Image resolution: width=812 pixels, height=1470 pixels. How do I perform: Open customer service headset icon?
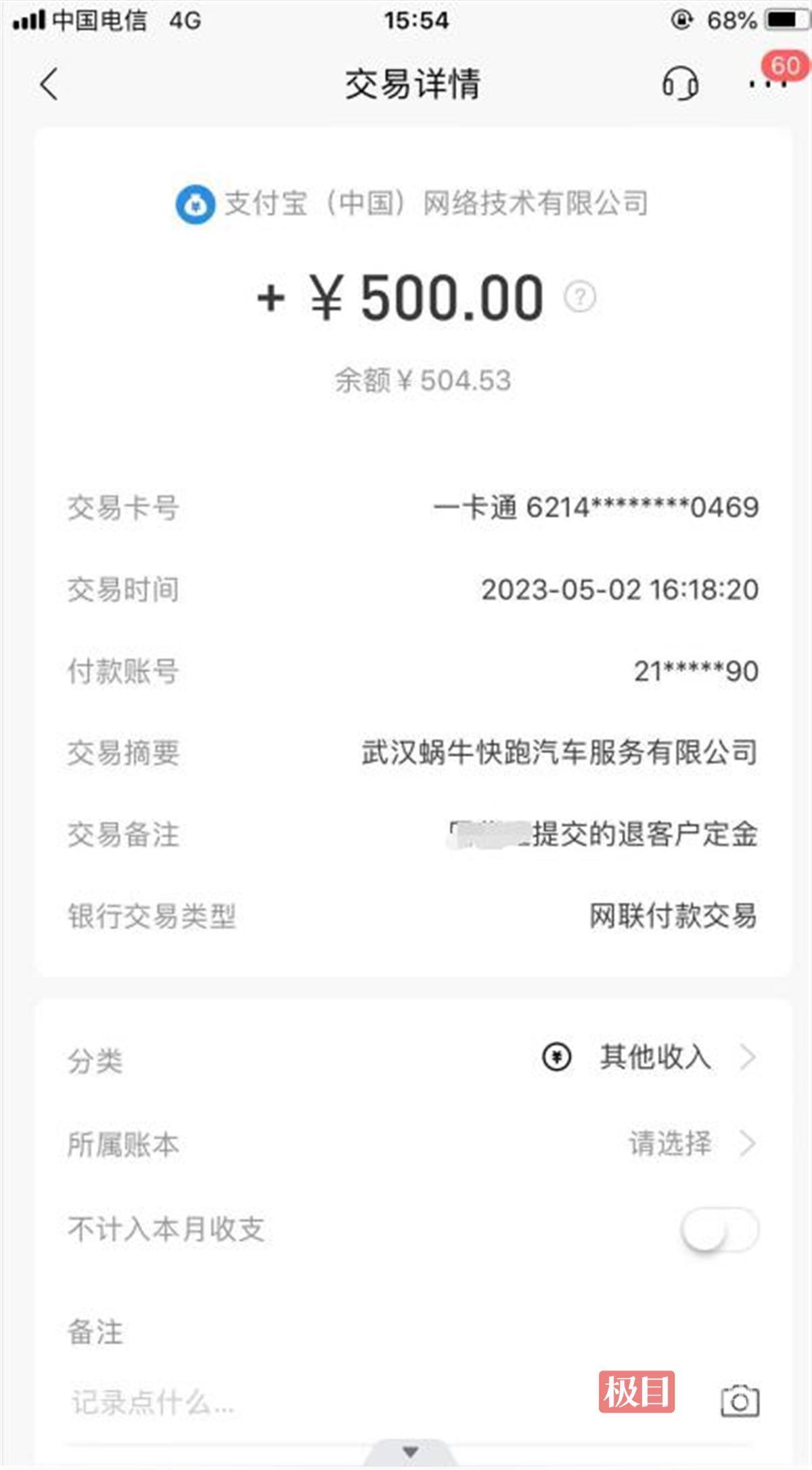point(680,84)
